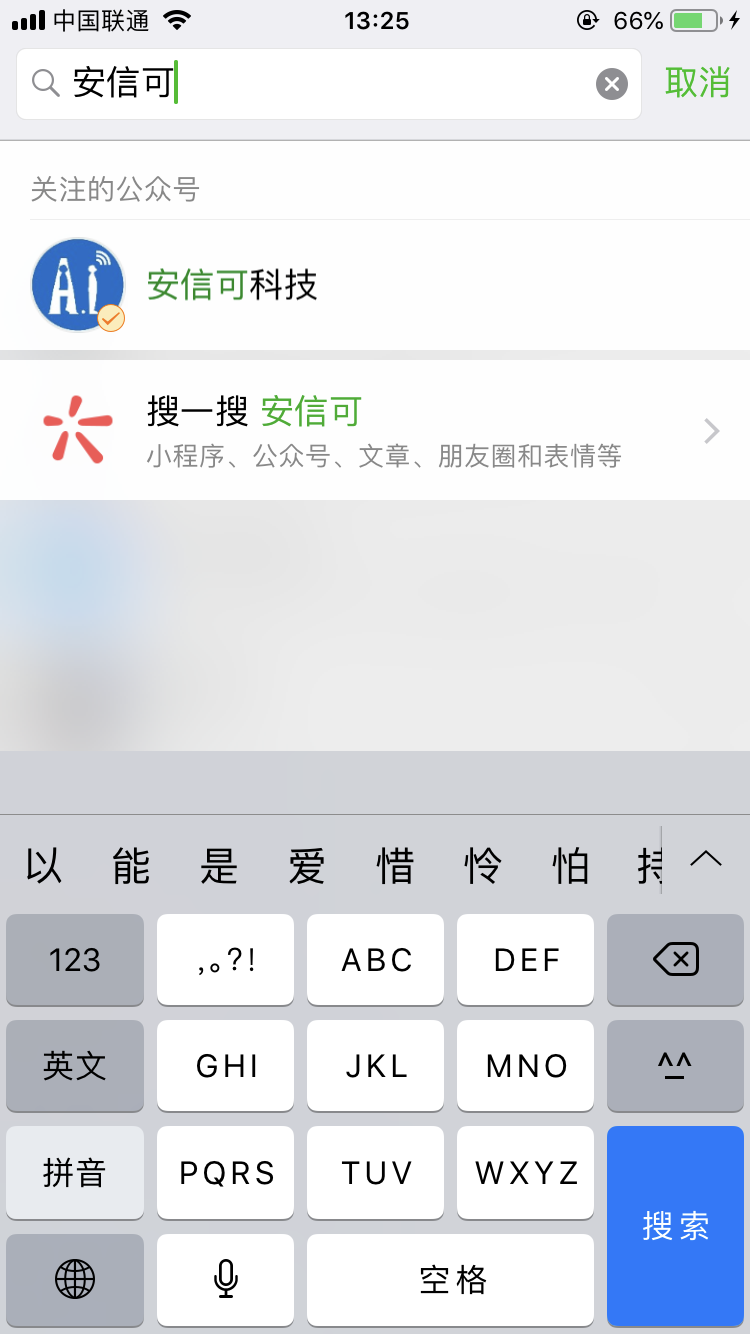Expand the word suggestion bar with the chevron
Screen dimensions: 750x1334
tap(707, 860)
